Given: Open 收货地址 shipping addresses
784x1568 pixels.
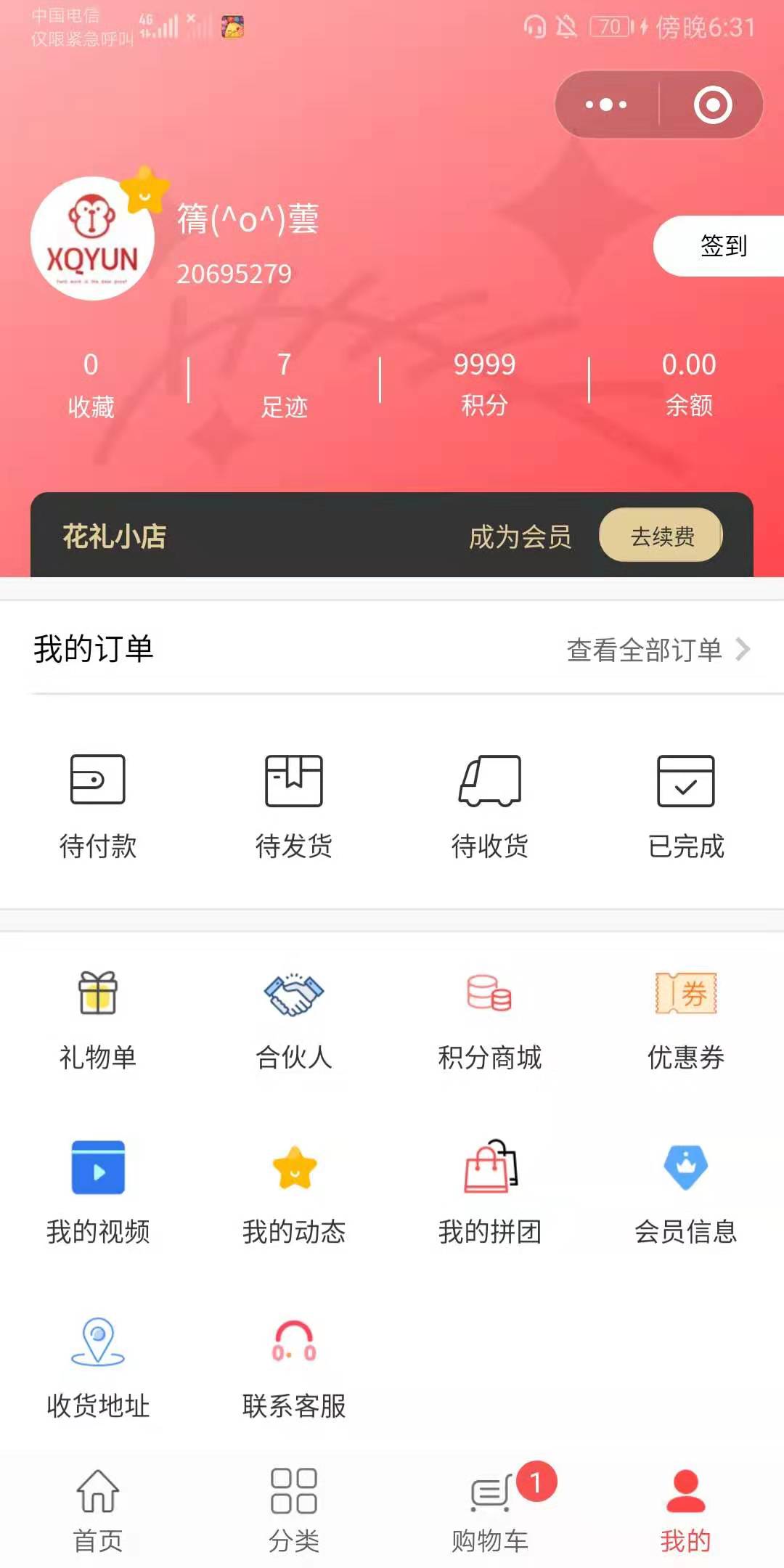Looking at the screenshot, I should tap(98, 1368).
